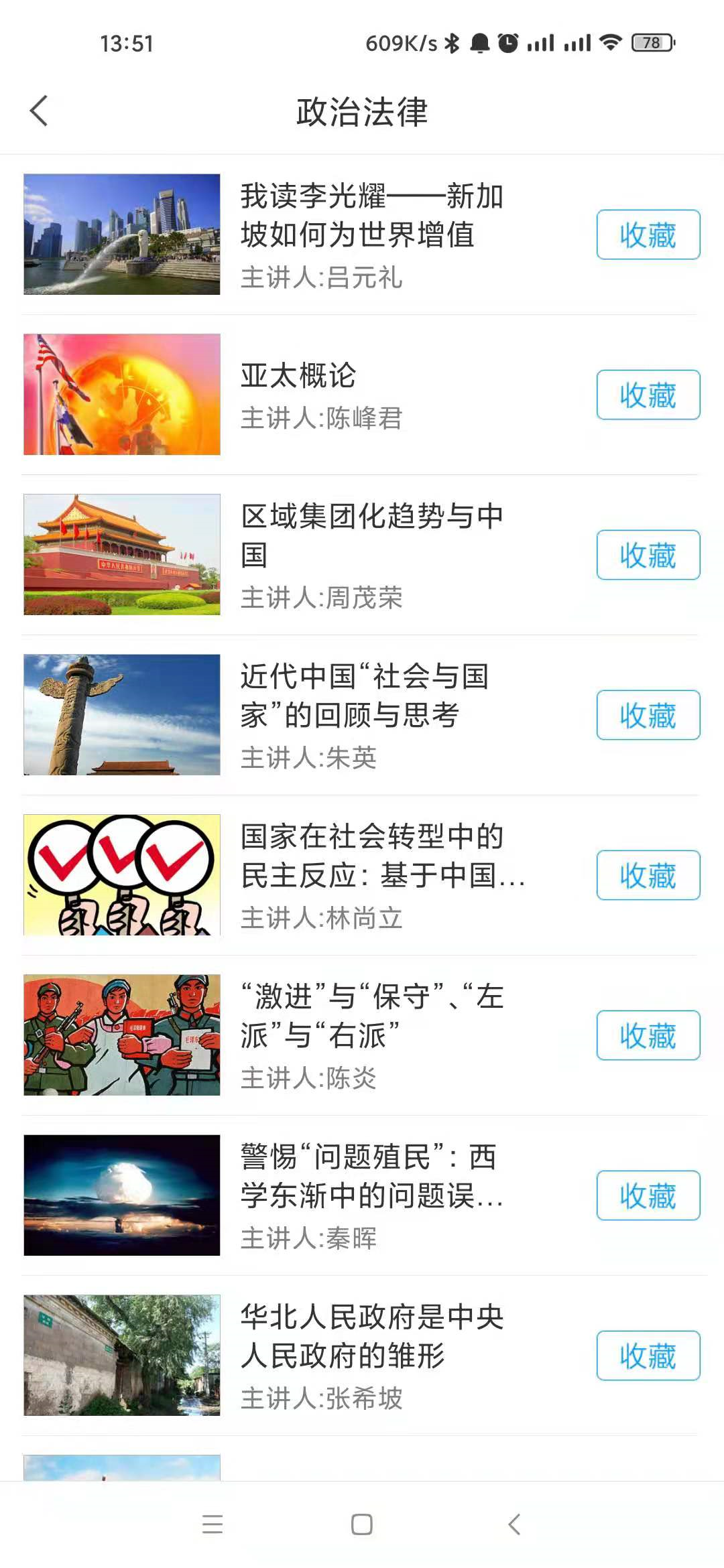Open the 我读李光耀 lecture by 吕元礼
Image resolution: width=724 pixels, height=1568 pixels.
371,216
